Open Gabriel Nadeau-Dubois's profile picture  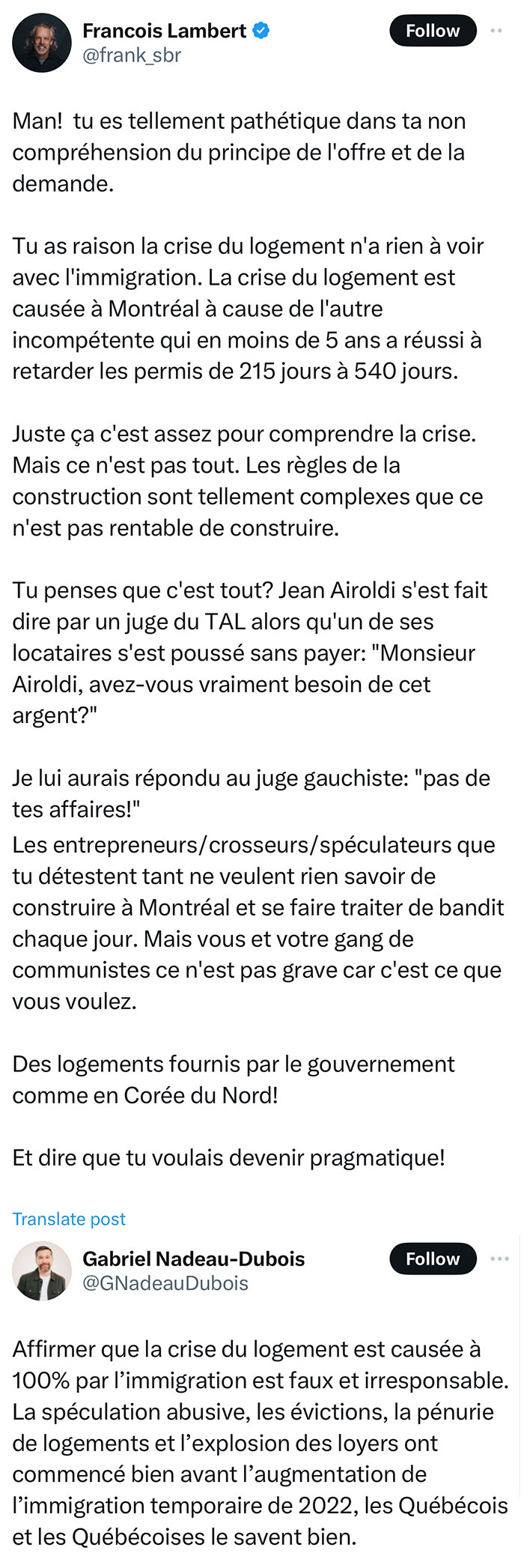(x=42, y=1271)
